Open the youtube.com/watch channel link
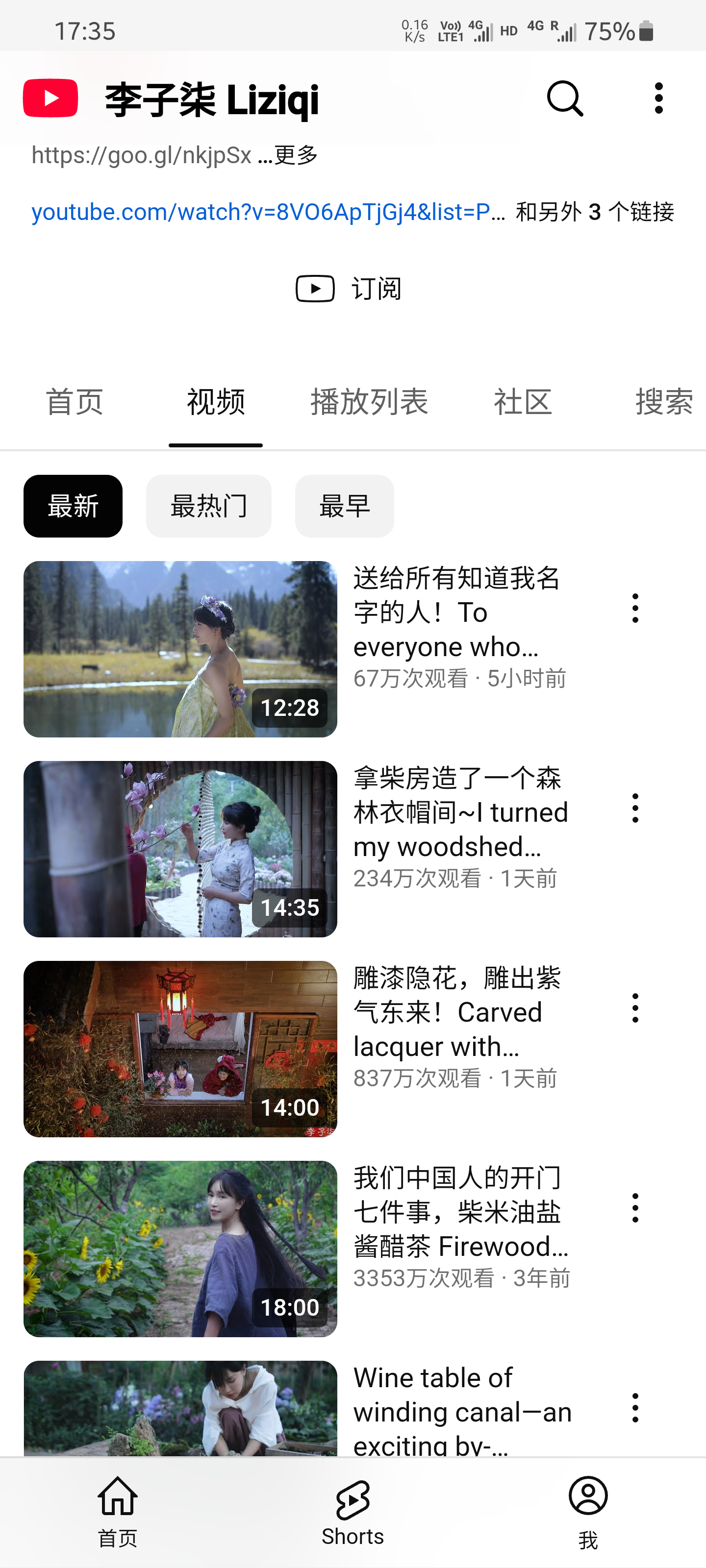The width and height of the screenshot is (706, 1568). coord(268,212)
